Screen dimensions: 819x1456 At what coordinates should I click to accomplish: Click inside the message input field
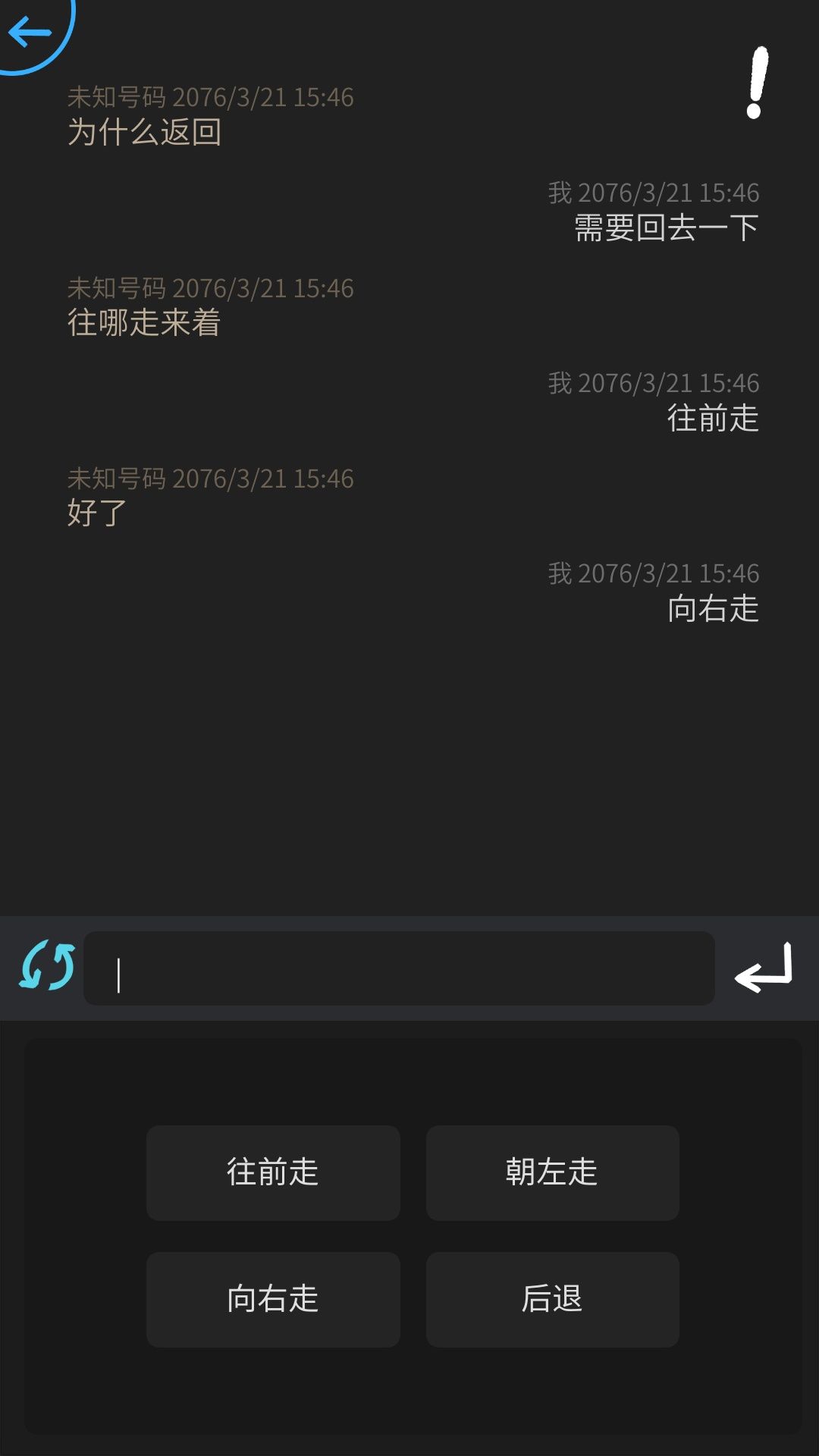402,967
